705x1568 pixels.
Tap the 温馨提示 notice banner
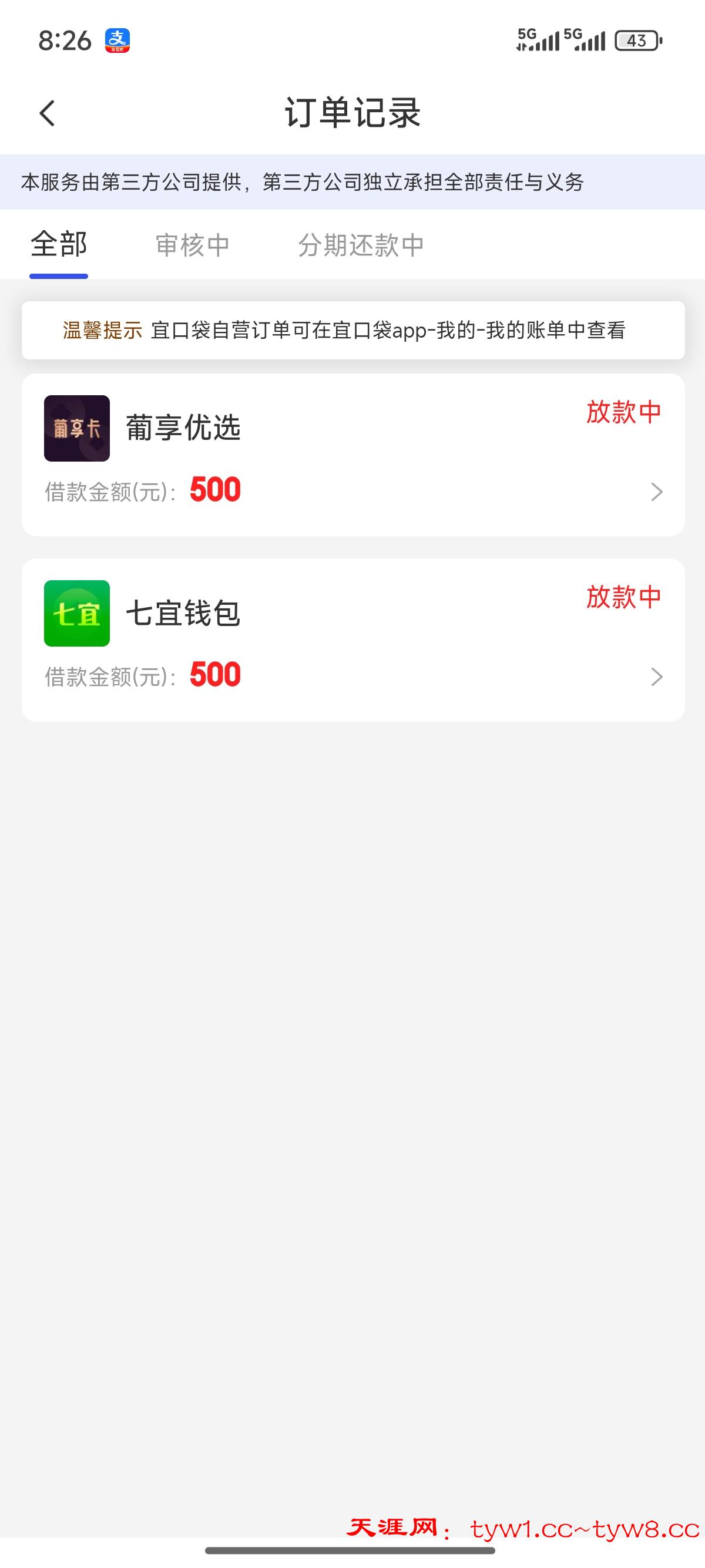tap(352, 332)
